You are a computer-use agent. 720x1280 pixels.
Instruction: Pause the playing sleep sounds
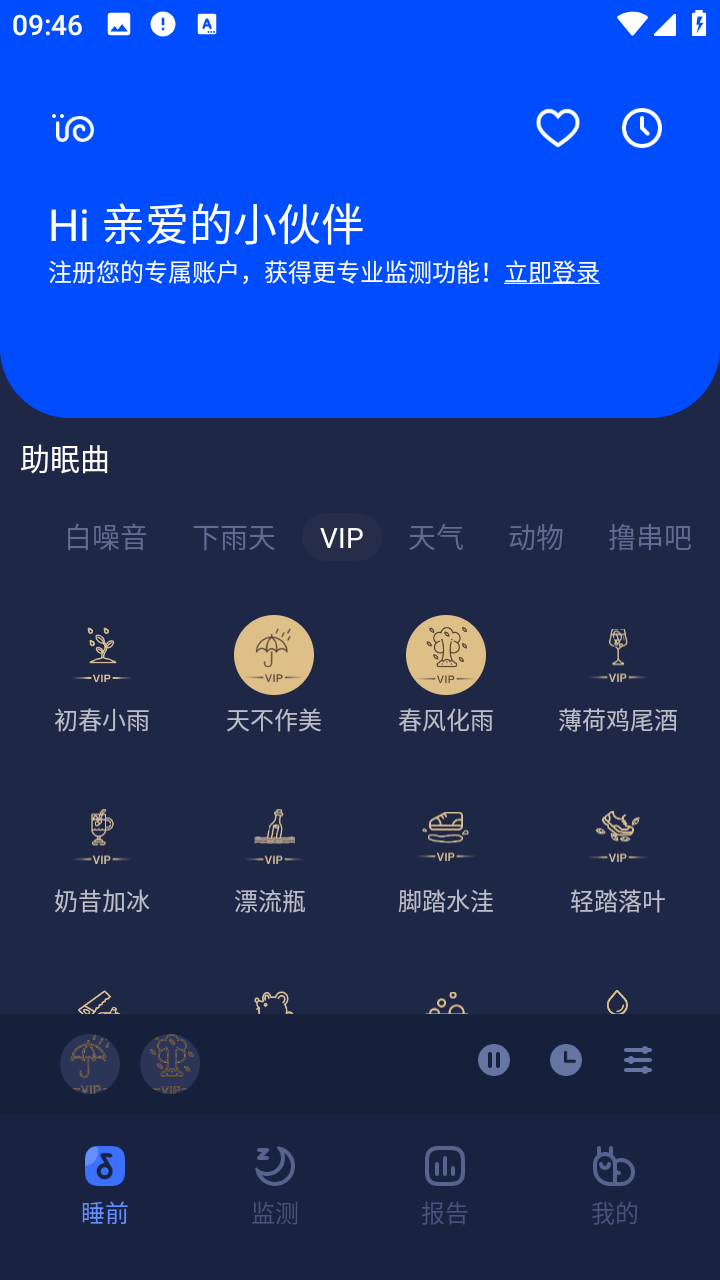pos(494,1060)
